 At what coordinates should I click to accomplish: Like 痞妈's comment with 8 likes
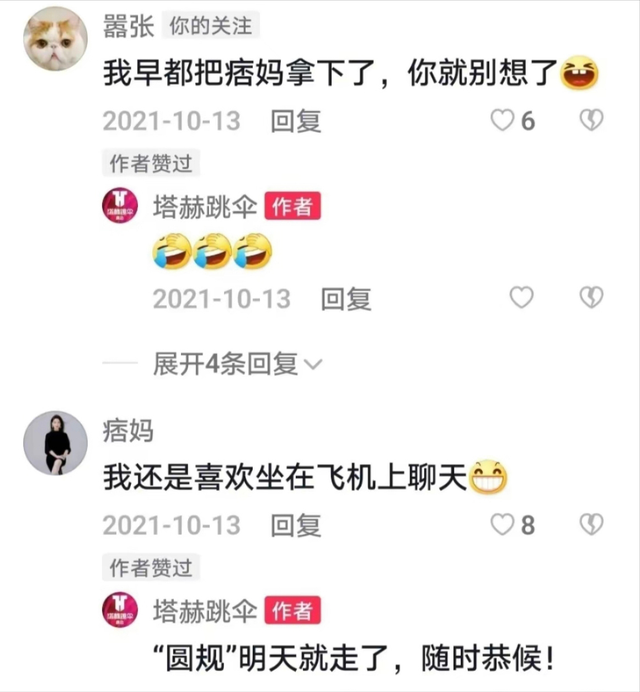click(501, 524)
